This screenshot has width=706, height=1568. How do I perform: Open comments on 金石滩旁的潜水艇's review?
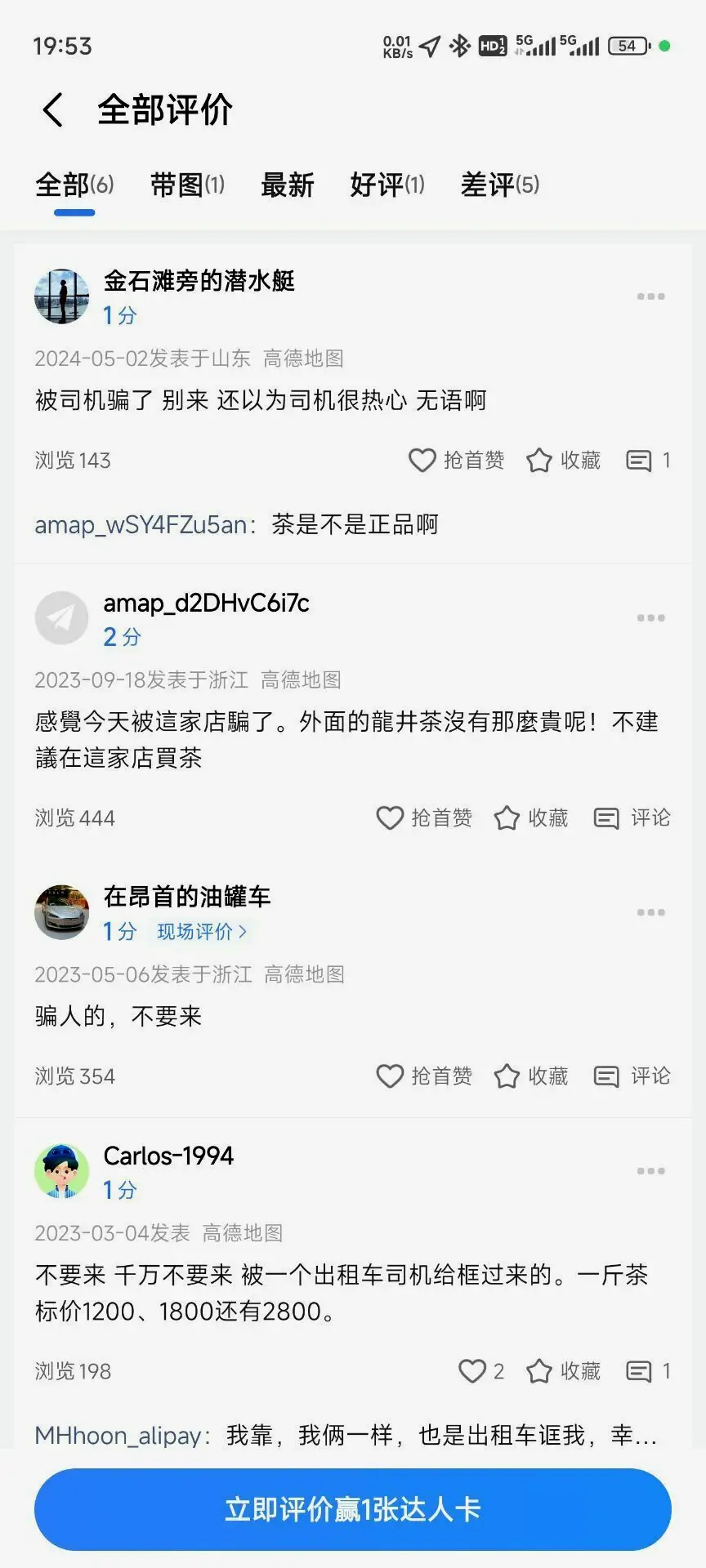[x=648, y=461]
